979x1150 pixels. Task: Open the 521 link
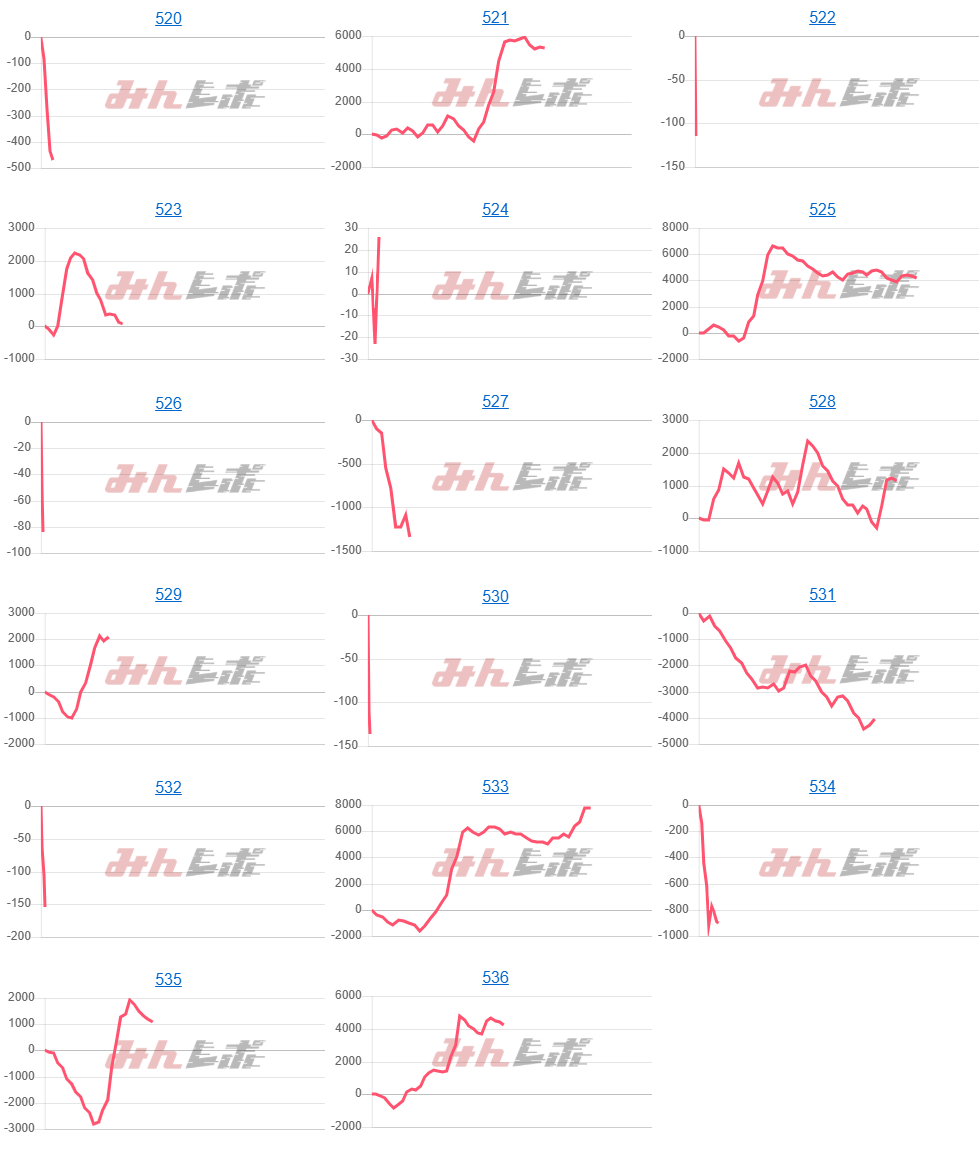(495, 18)
